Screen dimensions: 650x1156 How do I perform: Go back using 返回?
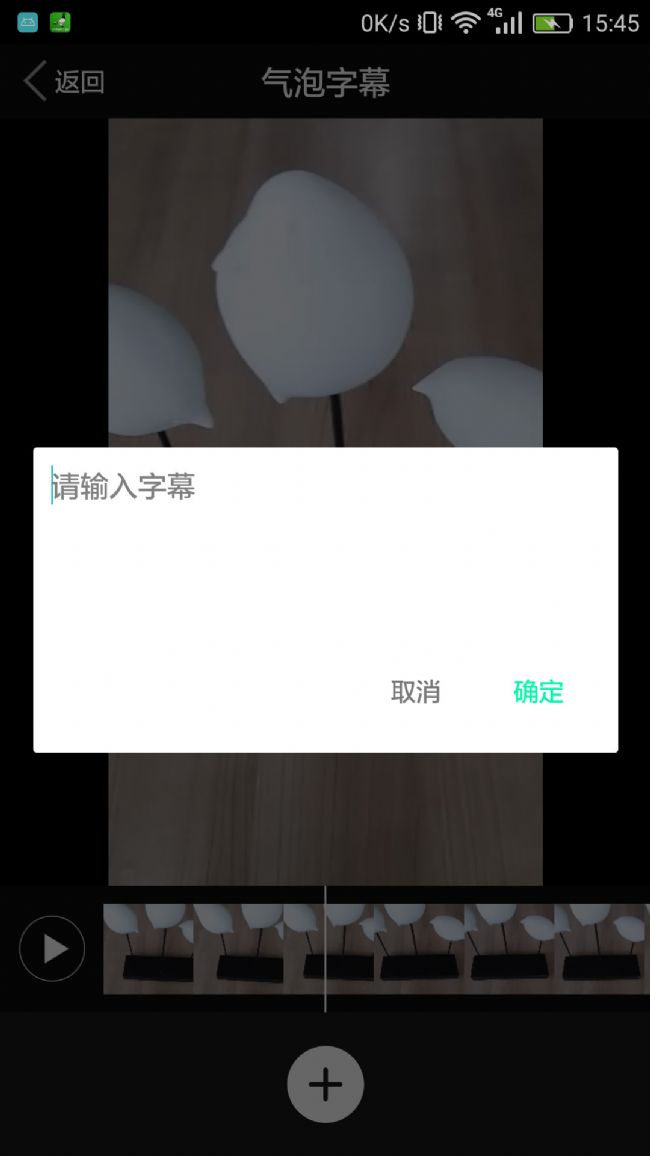click(64, 82)
